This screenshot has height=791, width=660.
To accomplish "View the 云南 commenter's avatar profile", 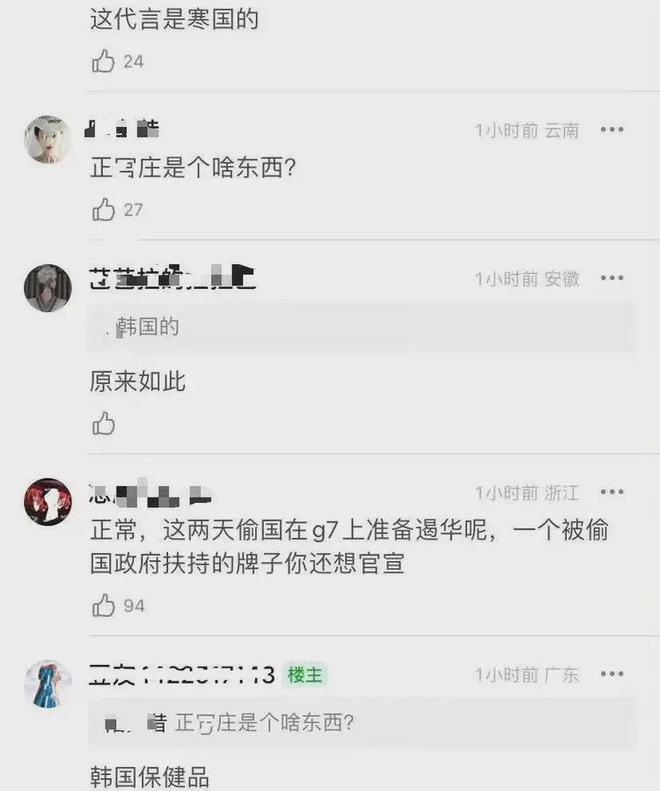I will (47, 139).
